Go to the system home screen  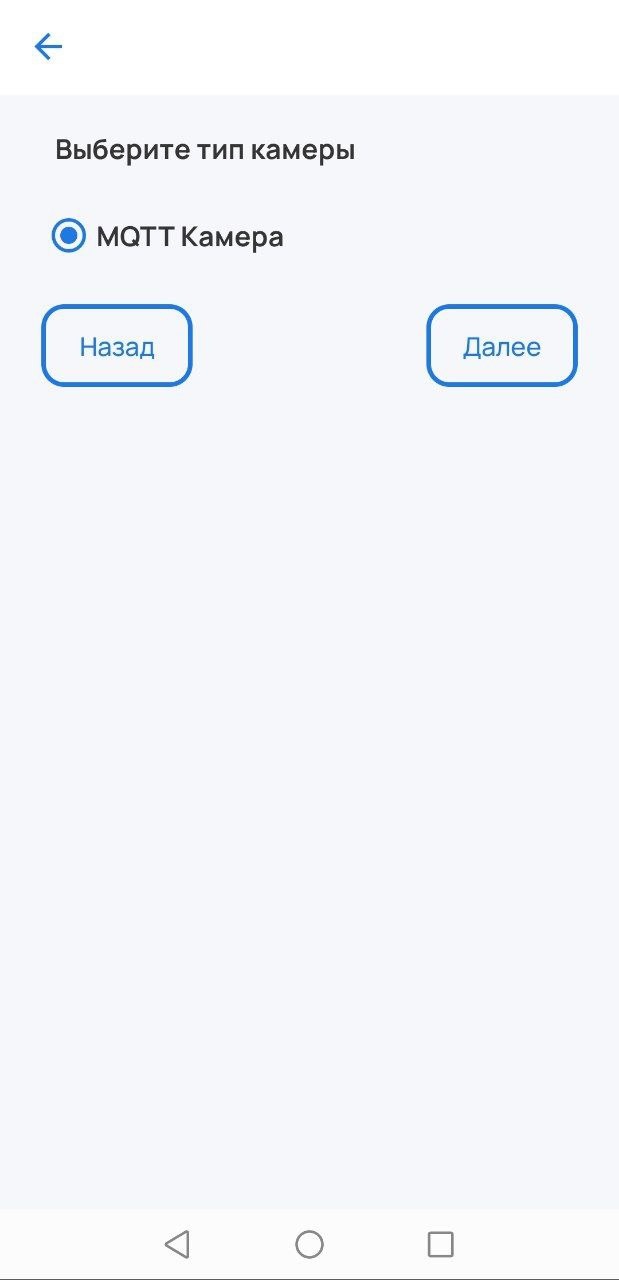coord(309,1244)
